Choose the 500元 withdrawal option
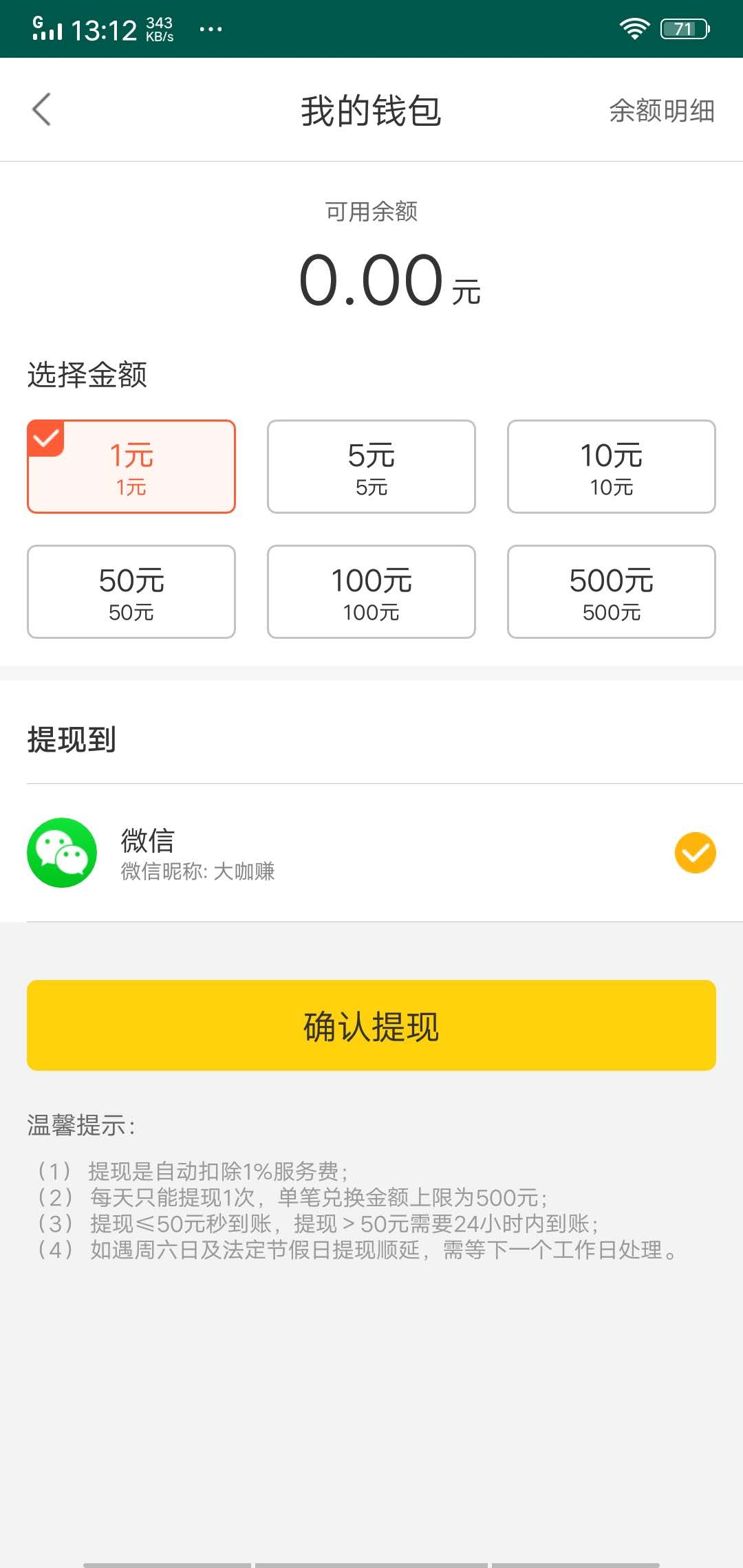The width and height of the screenshot is (743, 1568). [611, 591]
